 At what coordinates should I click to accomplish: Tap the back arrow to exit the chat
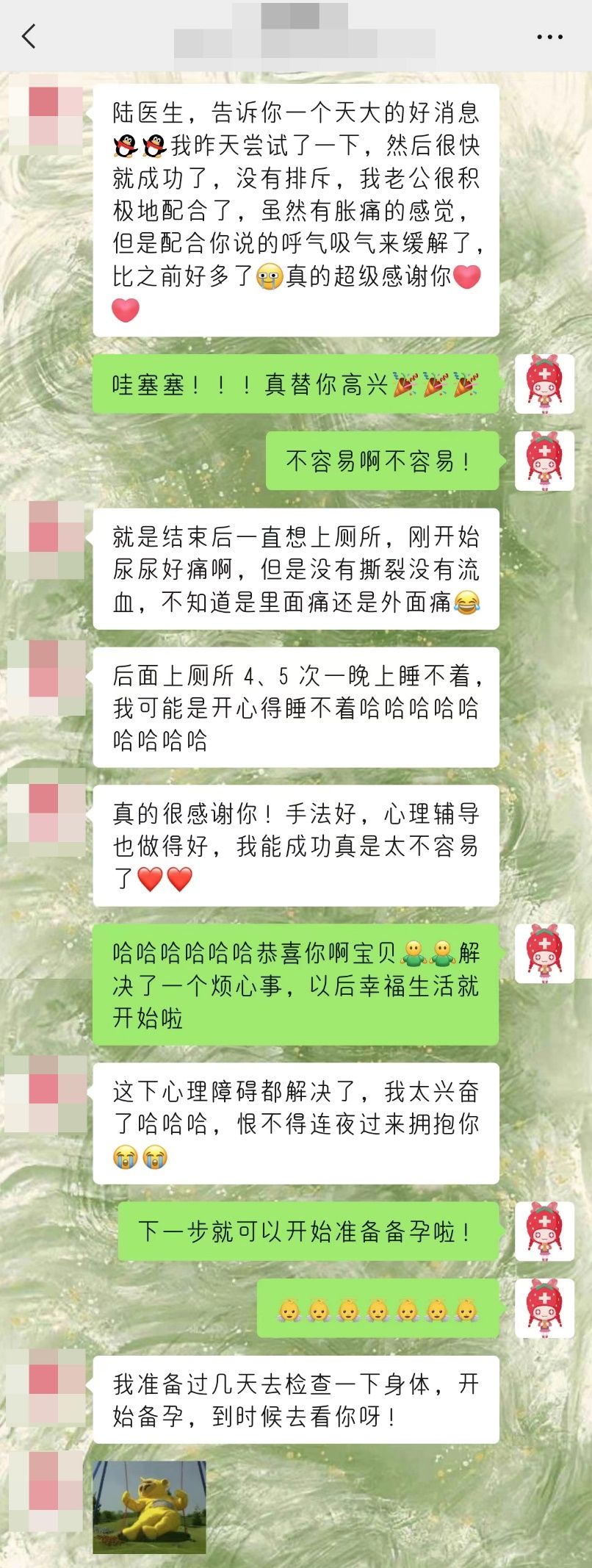pos(29,36)
